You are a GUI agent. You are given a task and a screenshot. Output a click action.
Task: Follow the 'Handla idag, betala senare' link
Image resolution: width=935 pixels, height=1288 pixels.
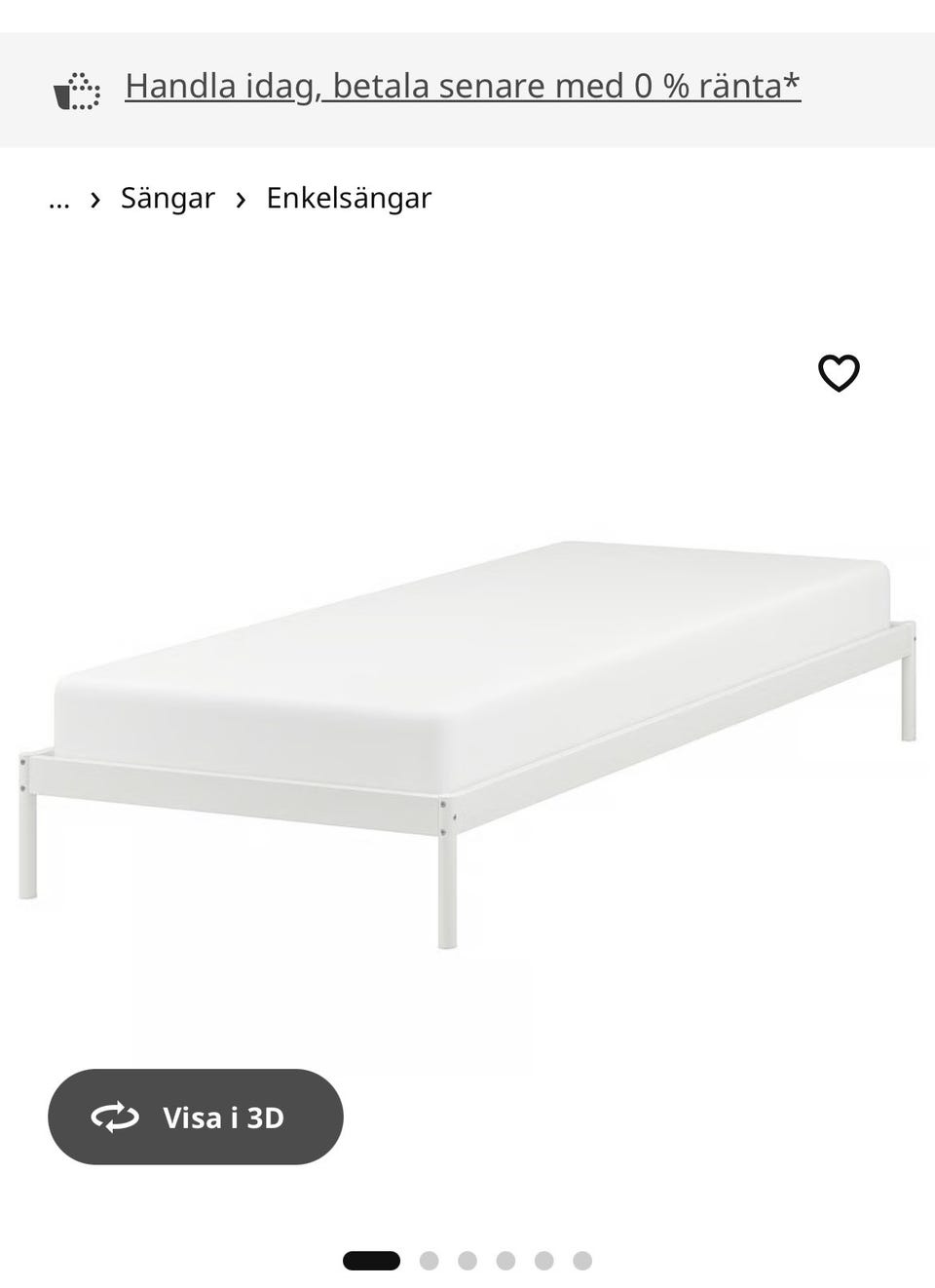click(x=462, y=86)
